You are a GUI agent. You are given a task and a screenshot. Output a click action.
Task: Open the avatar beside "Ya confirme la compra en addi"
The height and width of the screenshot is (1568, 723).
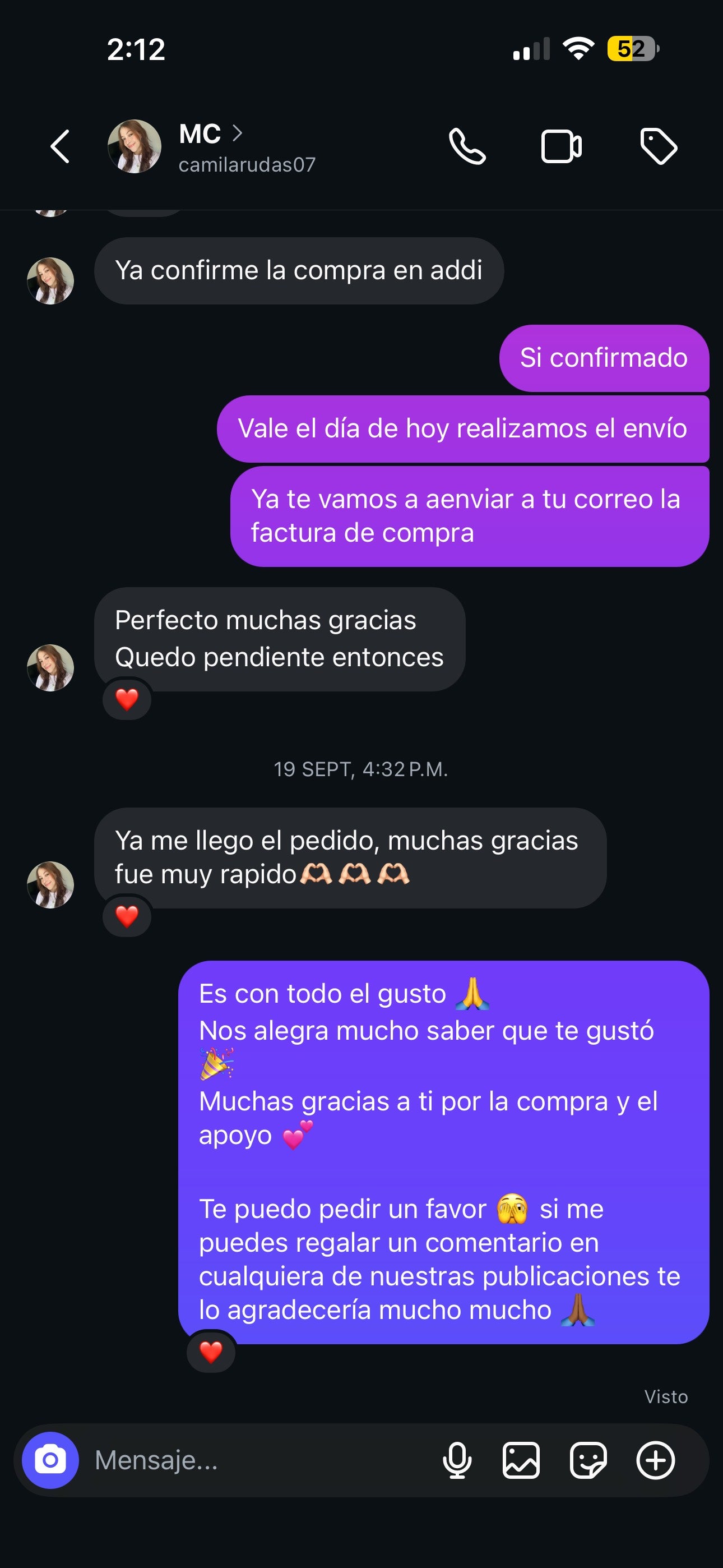pos(50,280)
